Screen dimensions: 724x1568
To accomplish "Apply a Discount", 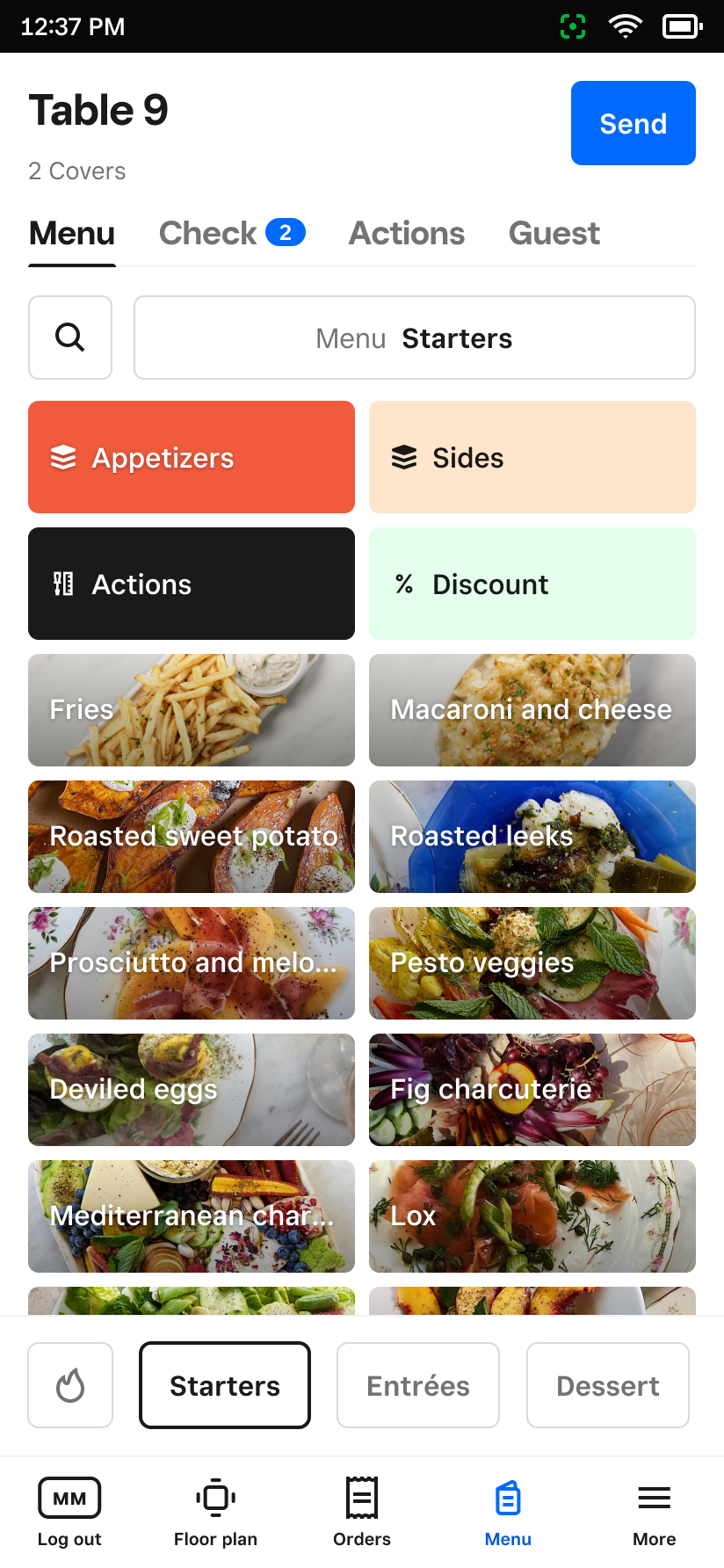I will point(532,584).
